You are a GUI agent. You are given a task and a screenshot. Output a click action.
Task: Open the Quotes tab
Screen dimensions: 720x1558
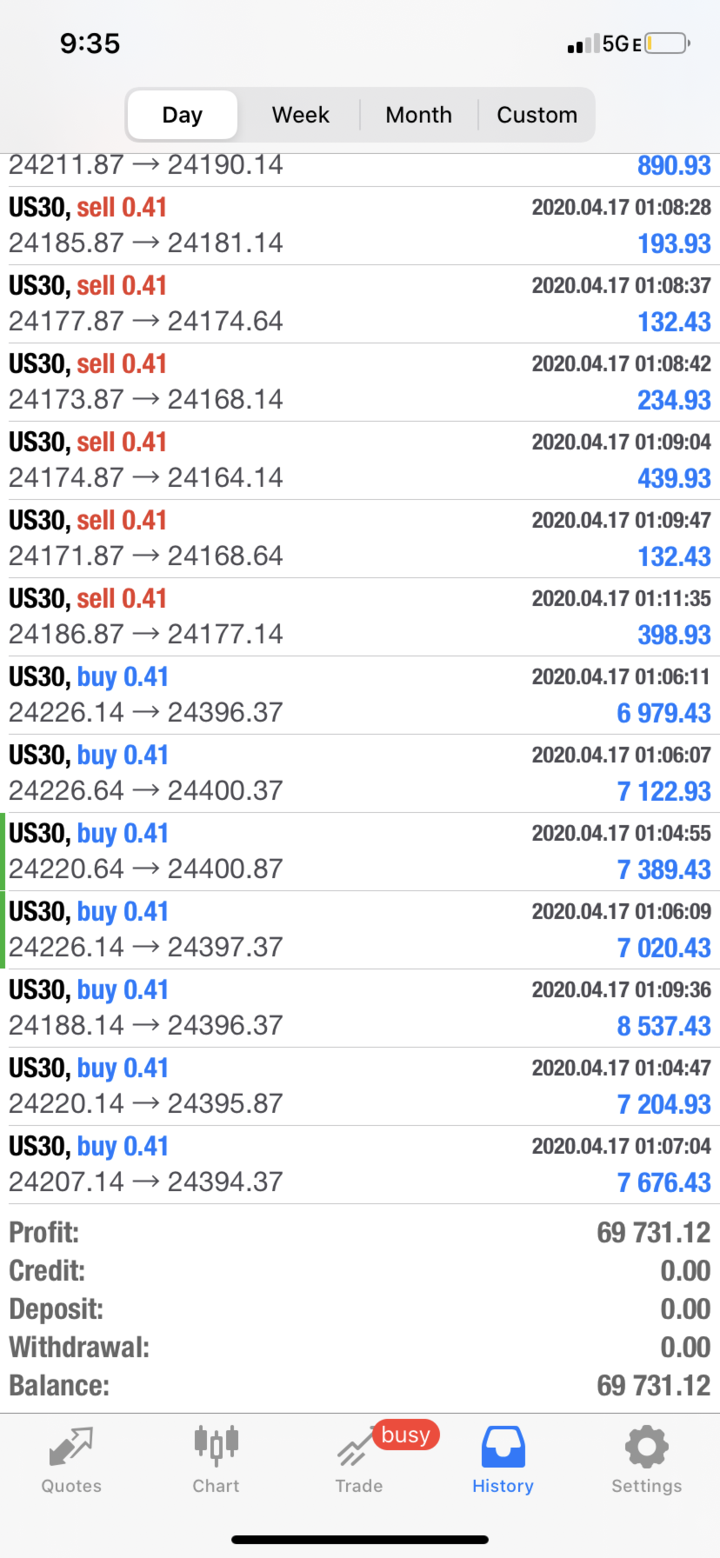tap(71, 1460)
